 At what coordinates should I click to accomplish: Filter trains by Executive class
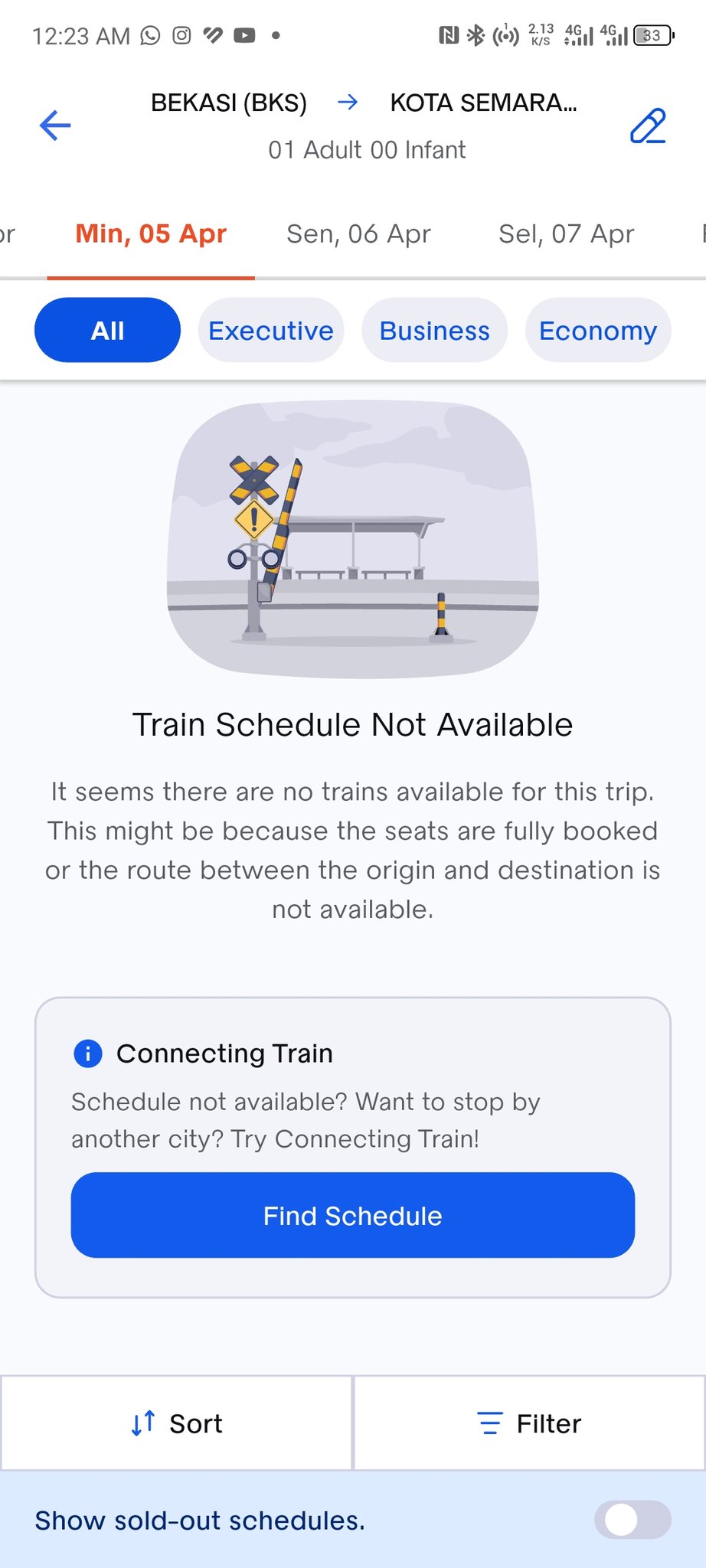tap(271, 331)
